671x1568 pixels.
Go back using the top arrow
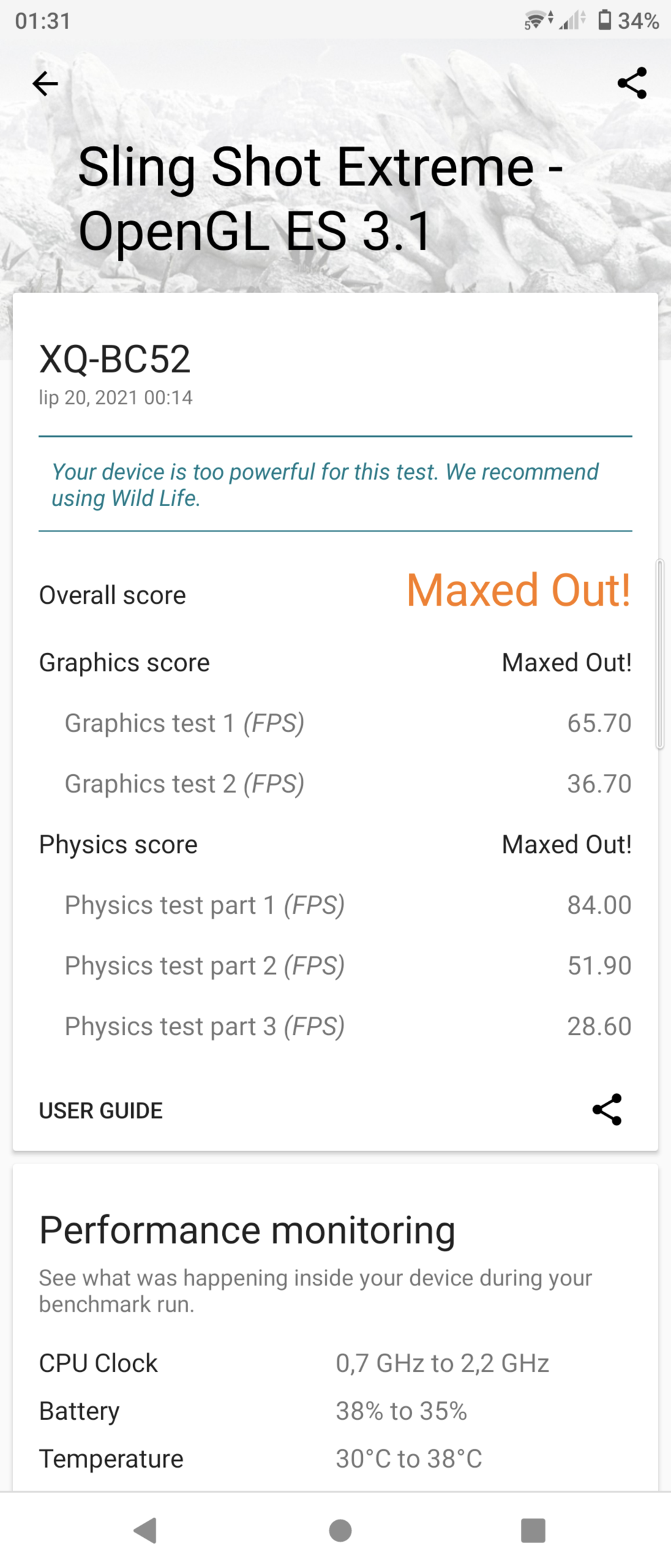(45, 83)
